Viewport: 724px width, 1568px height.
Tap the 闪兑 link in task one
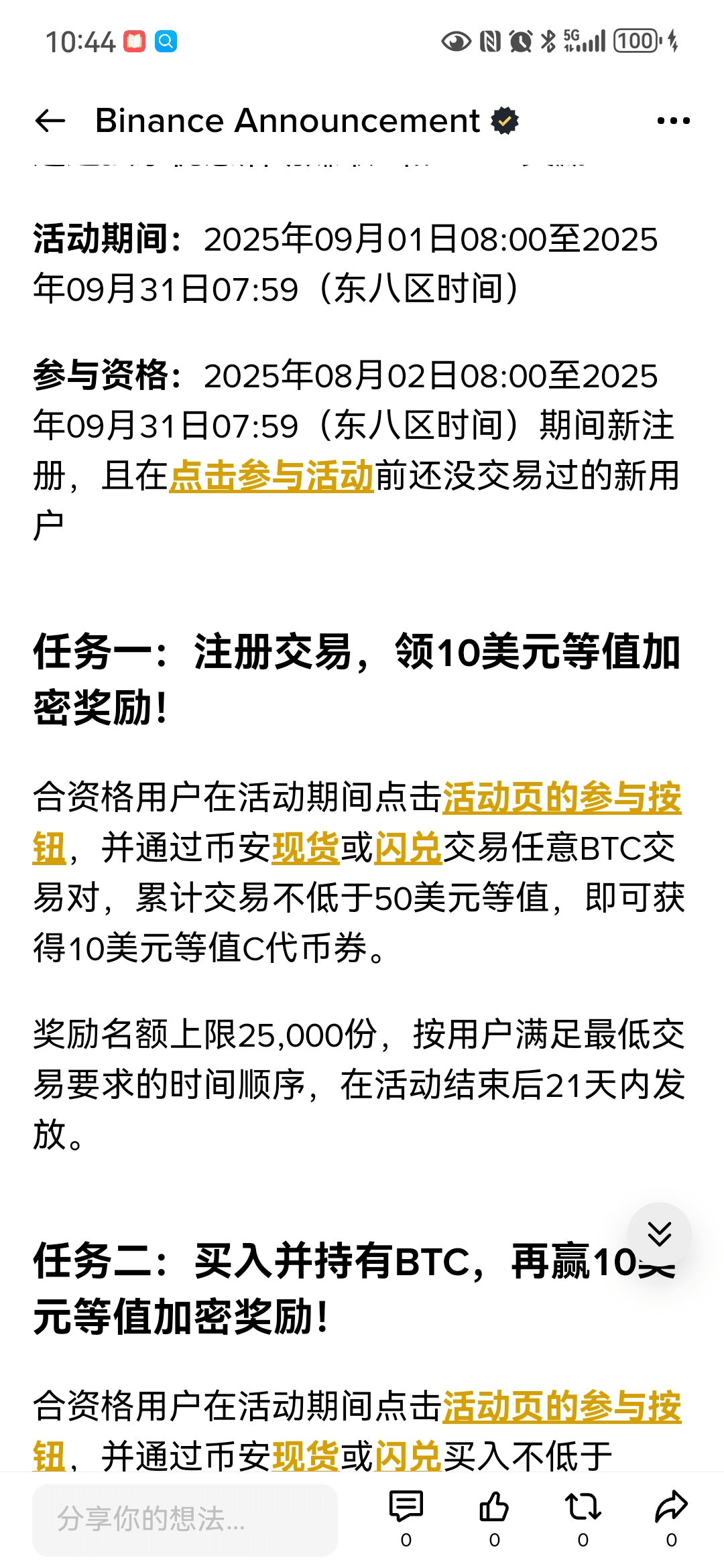pos(408,848)
